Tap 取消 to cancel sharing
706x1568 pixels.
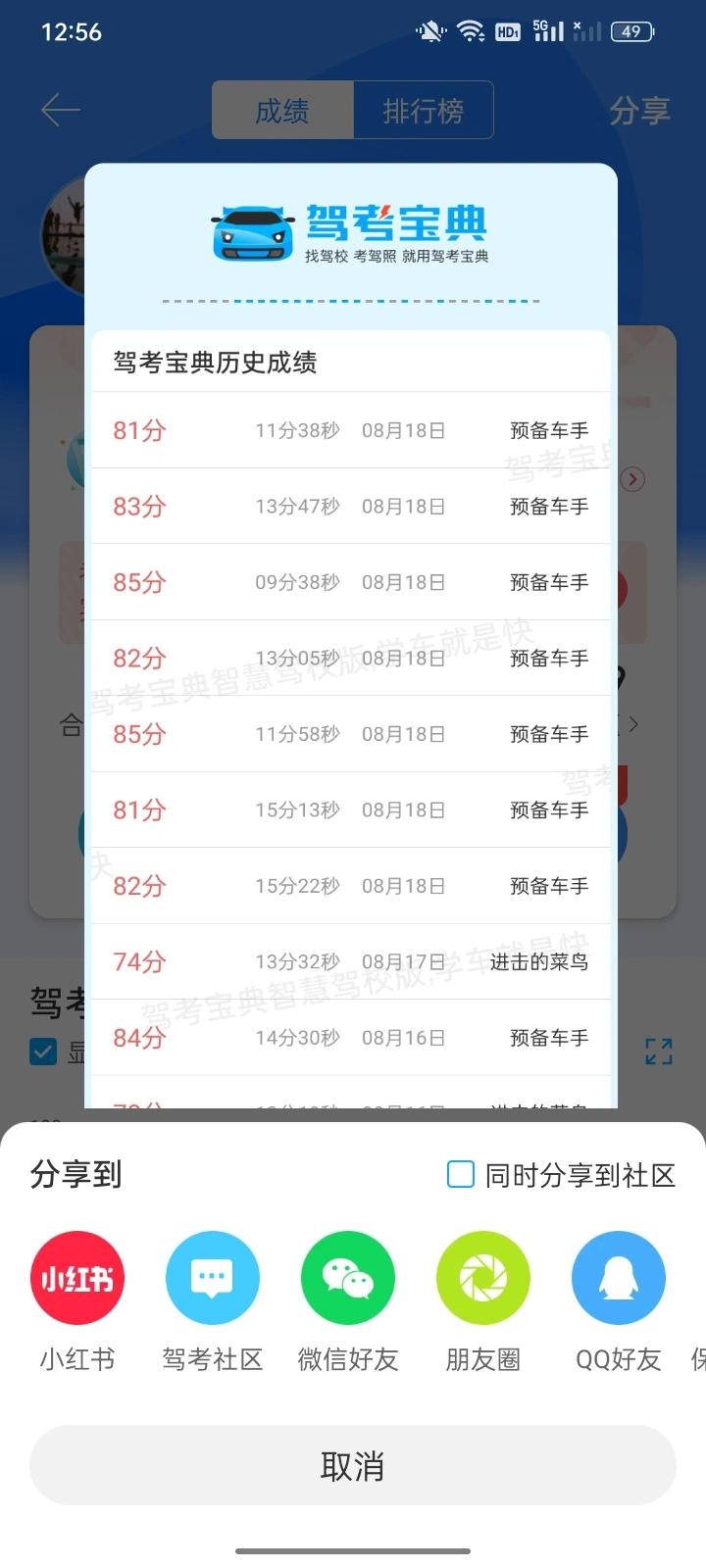(353, 1465)
